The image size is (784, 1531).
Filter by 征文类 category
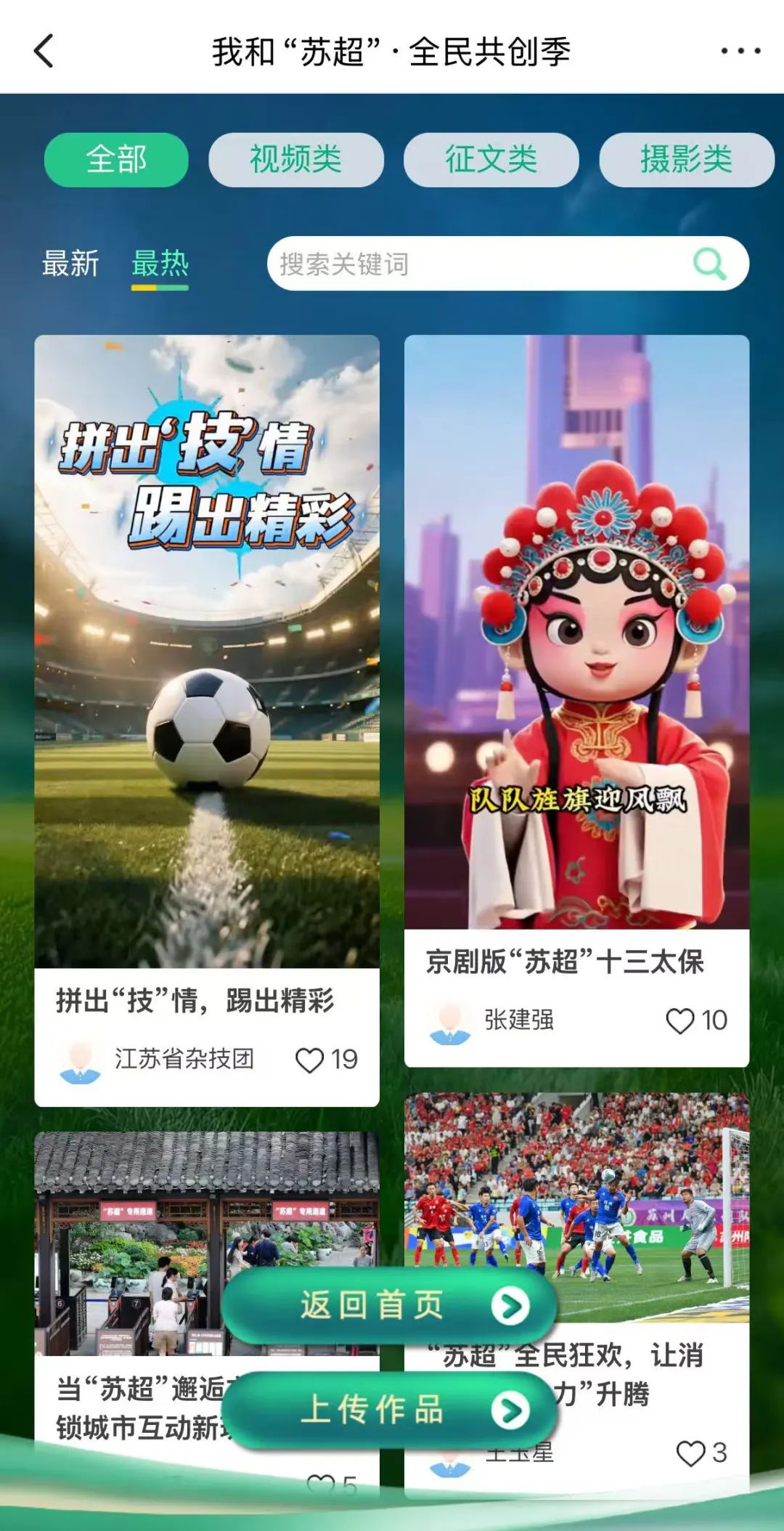(x=491, y=160)
